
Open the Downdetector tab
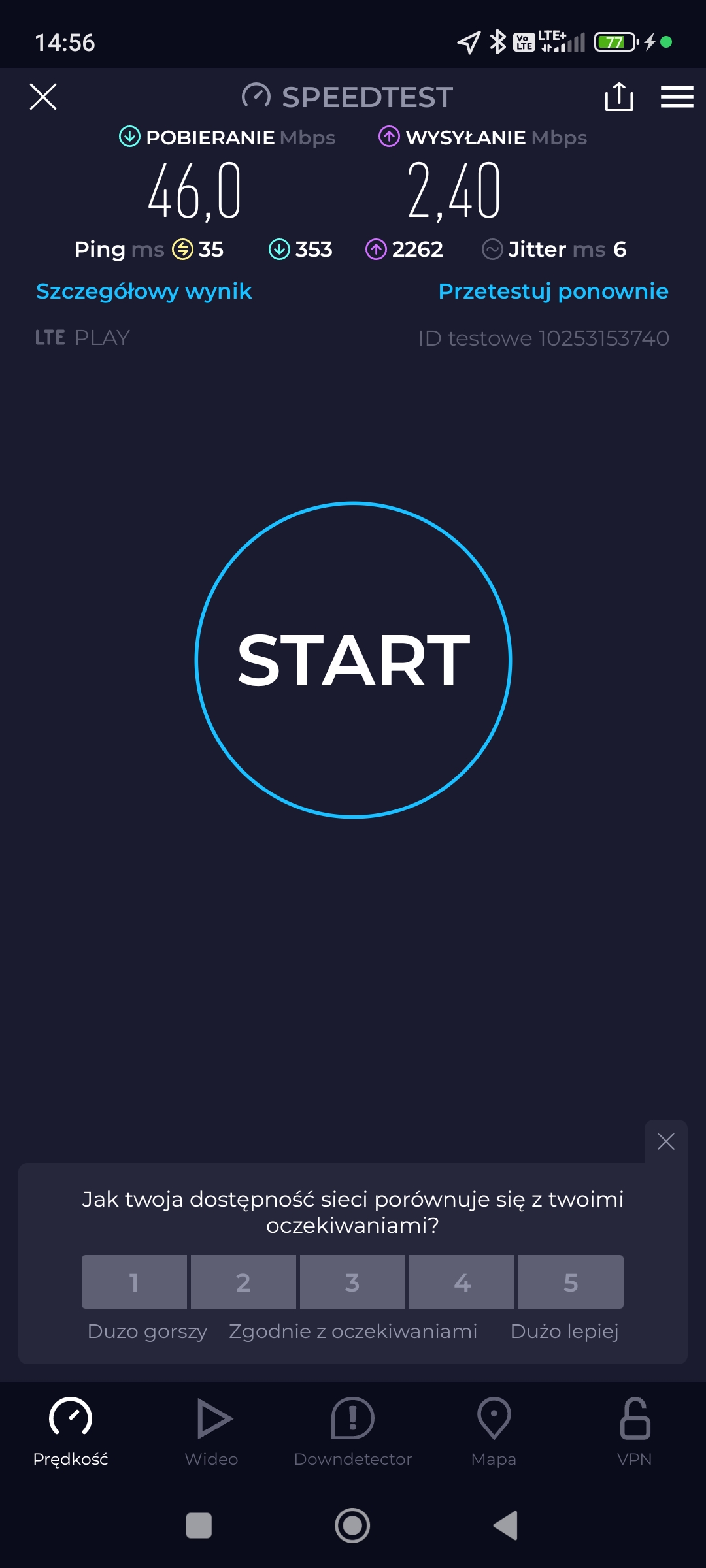(353, 1432)
